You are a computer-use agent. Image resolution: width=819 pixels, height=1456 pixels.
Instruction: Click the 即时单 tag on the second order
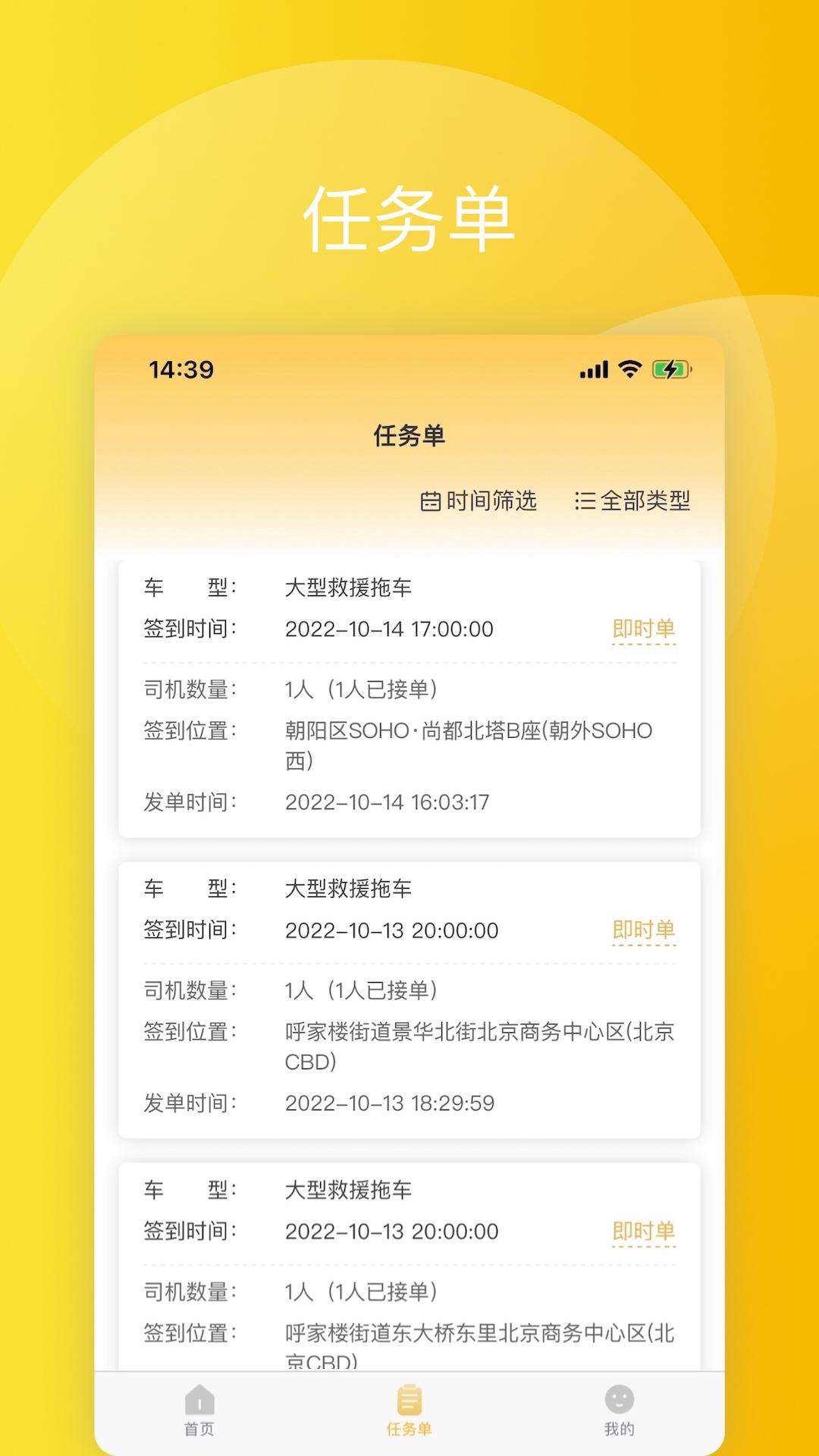tap(643, 930)
